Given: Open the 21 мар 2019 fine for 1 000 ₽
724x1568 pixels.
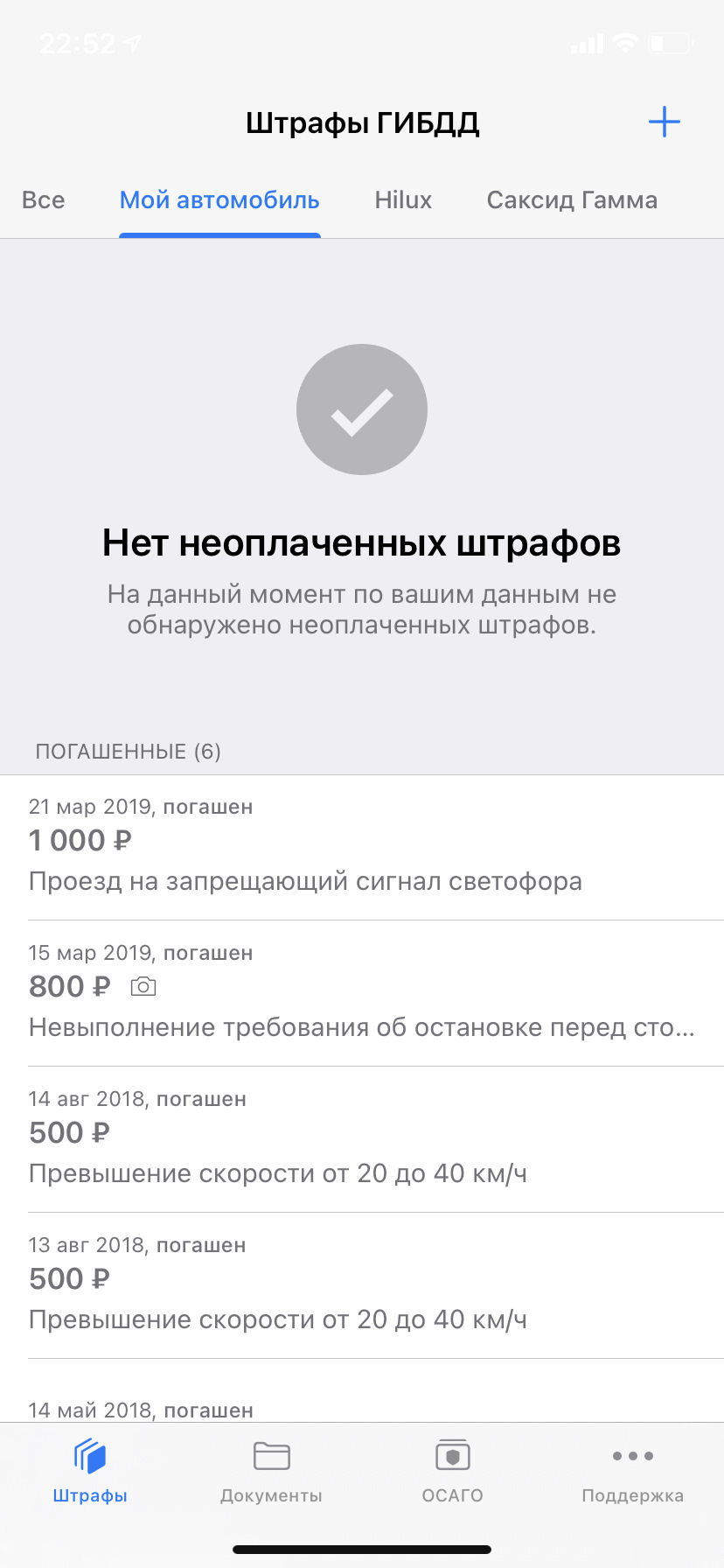Looking at the screenshot, I should [x=362, y=845].
